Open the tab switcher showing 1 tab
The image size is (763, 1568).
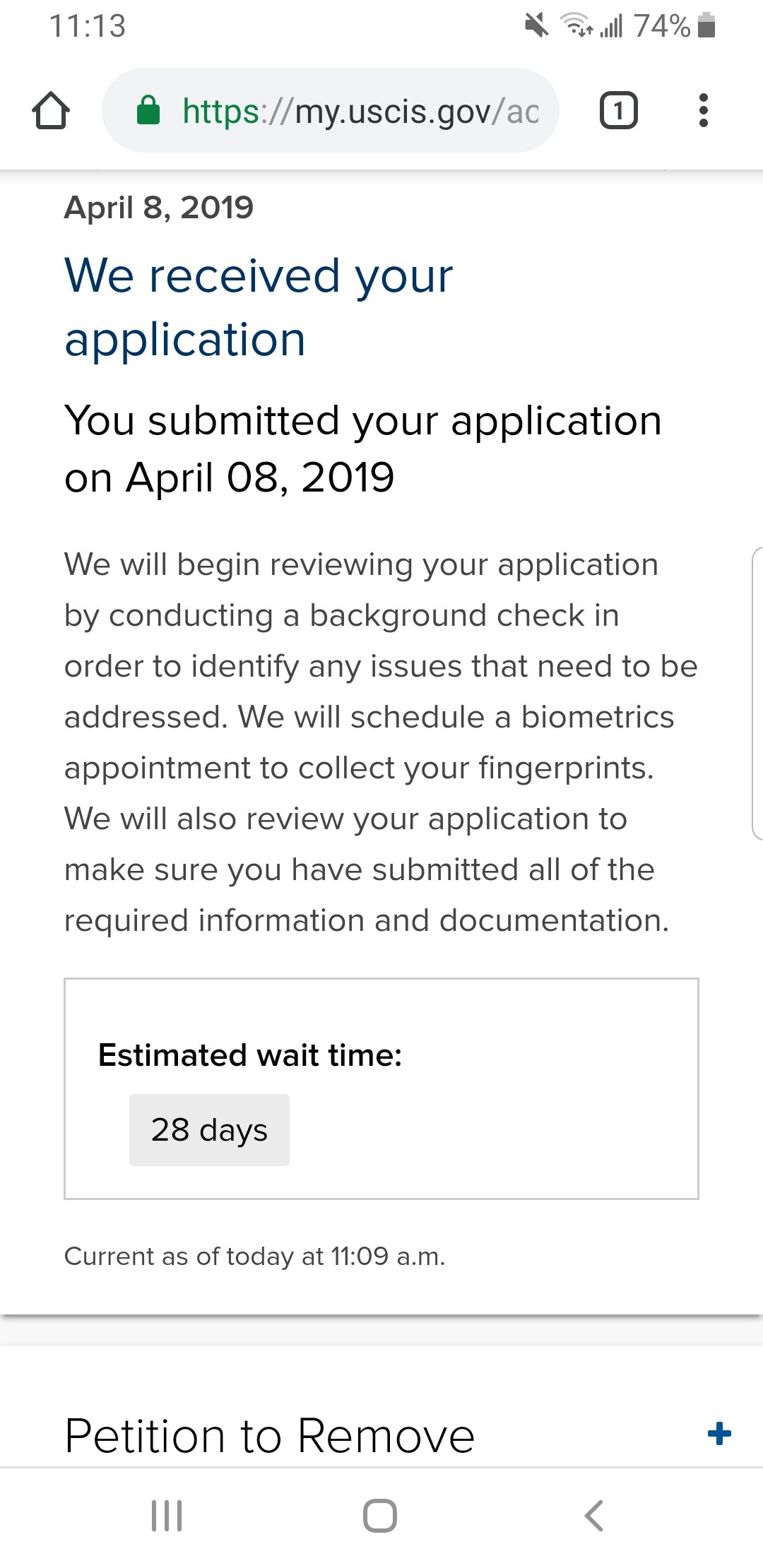tap(618, 111)
